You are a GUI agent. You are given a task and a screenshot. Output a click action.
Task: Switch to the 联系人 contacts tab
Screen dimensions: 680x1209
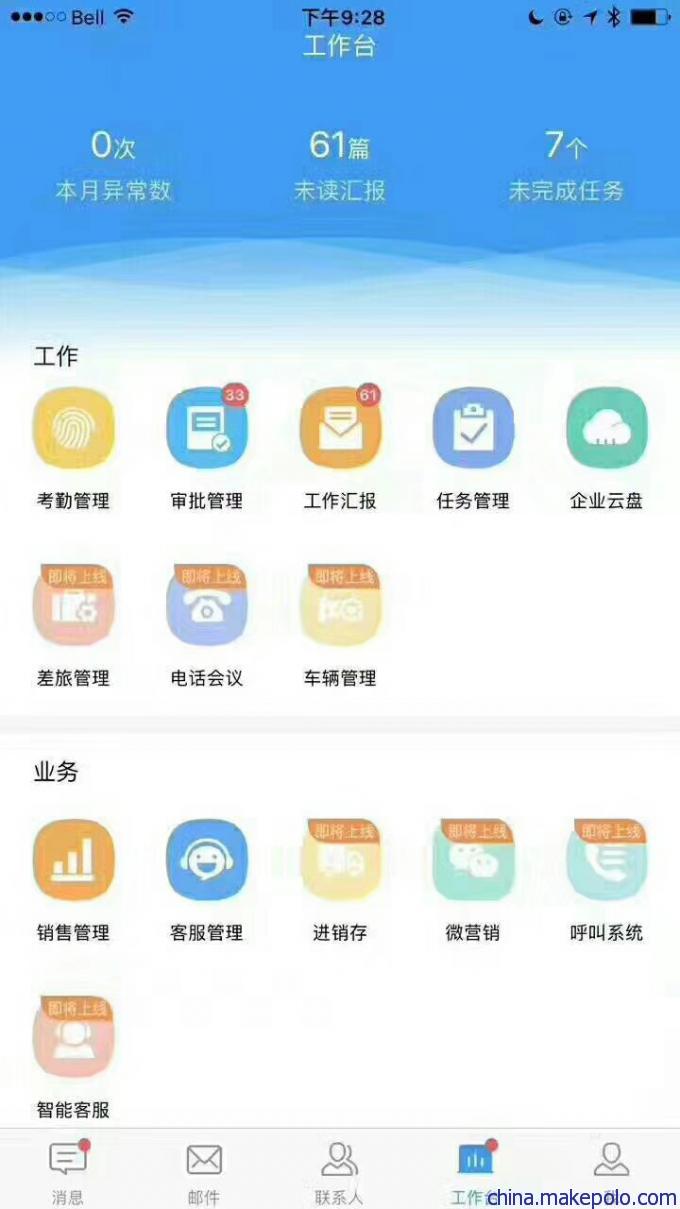(339, 1171)
